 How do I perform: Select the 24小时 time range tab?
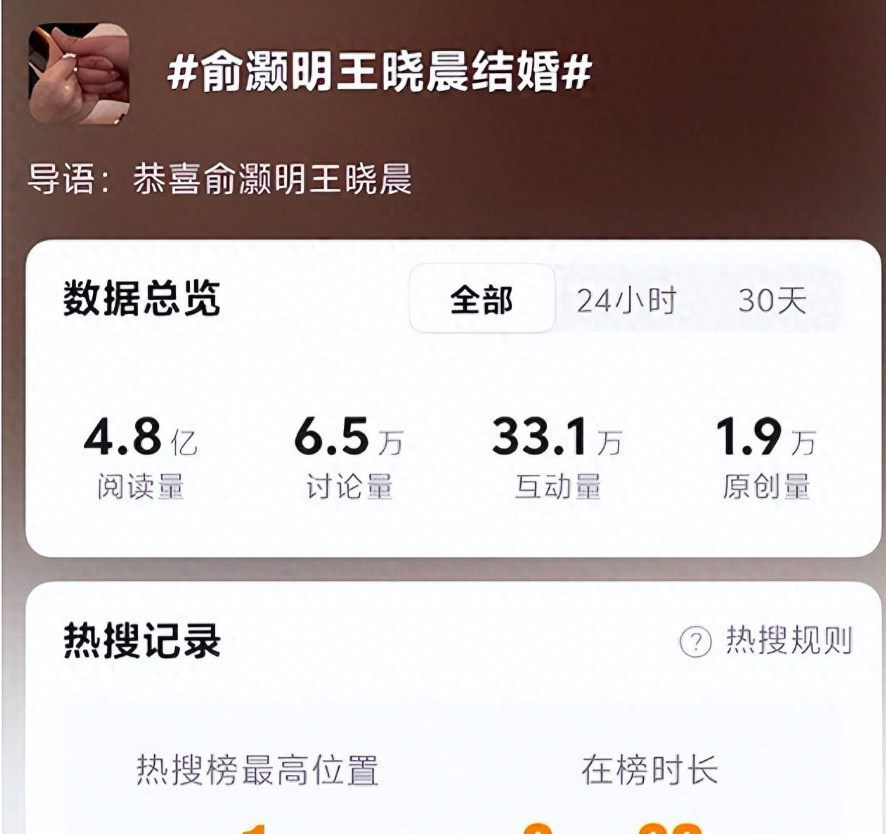[x=626, y=299]
